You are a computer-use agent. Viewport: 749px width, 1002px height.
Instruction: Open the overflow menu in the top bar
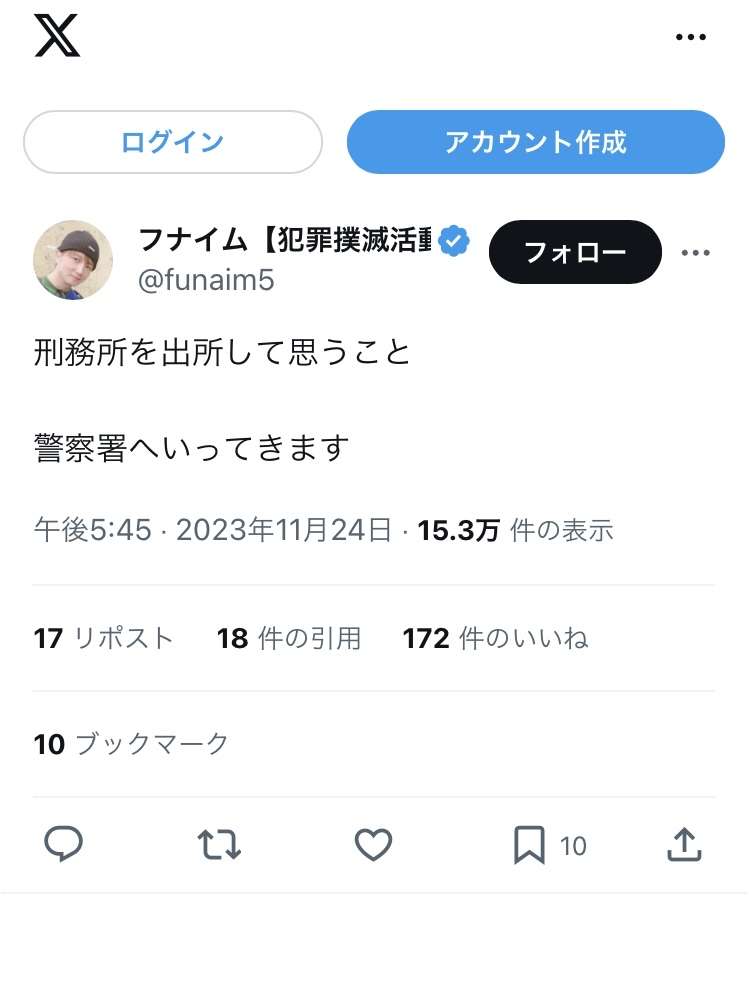click(691, 37)
